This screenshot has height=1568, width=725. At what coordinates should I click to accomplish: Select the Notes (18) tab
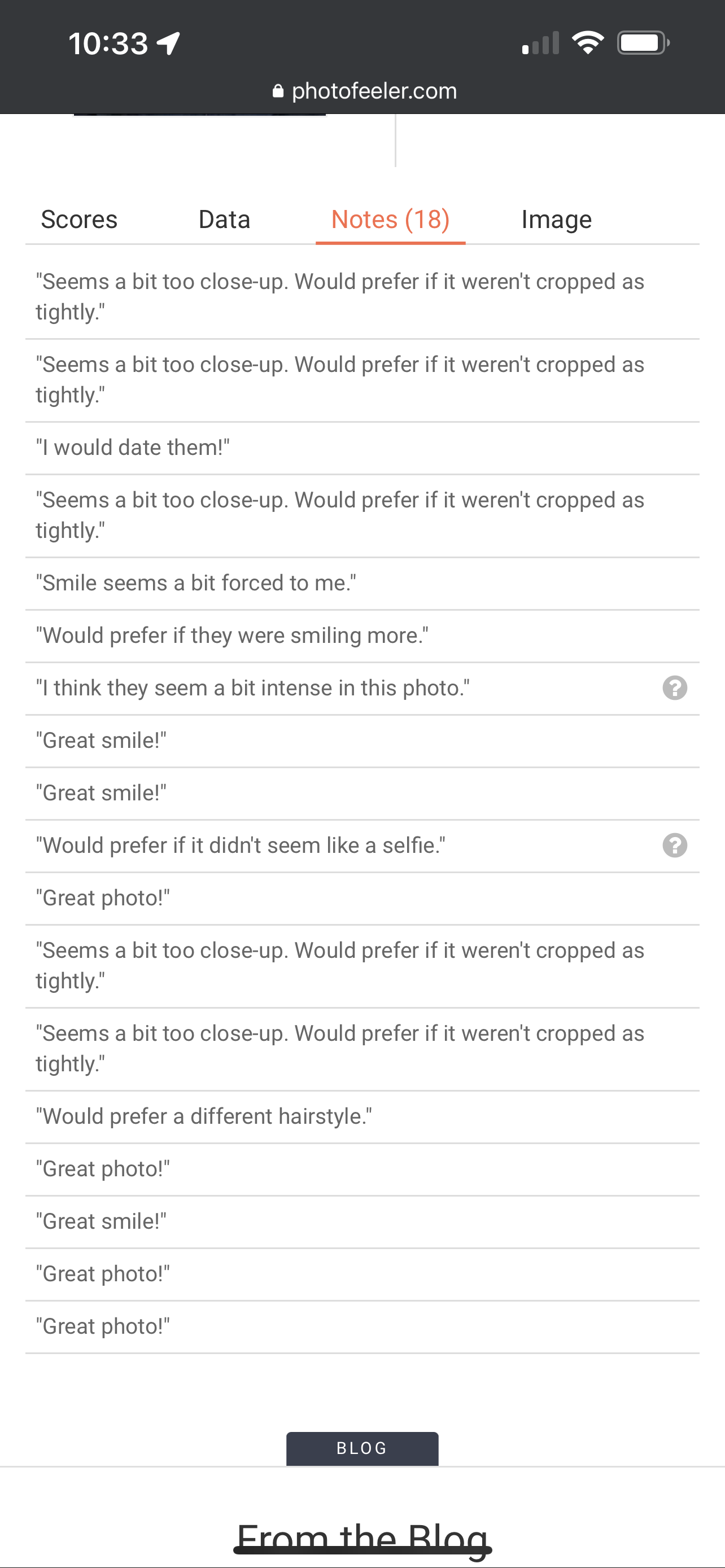390,220
